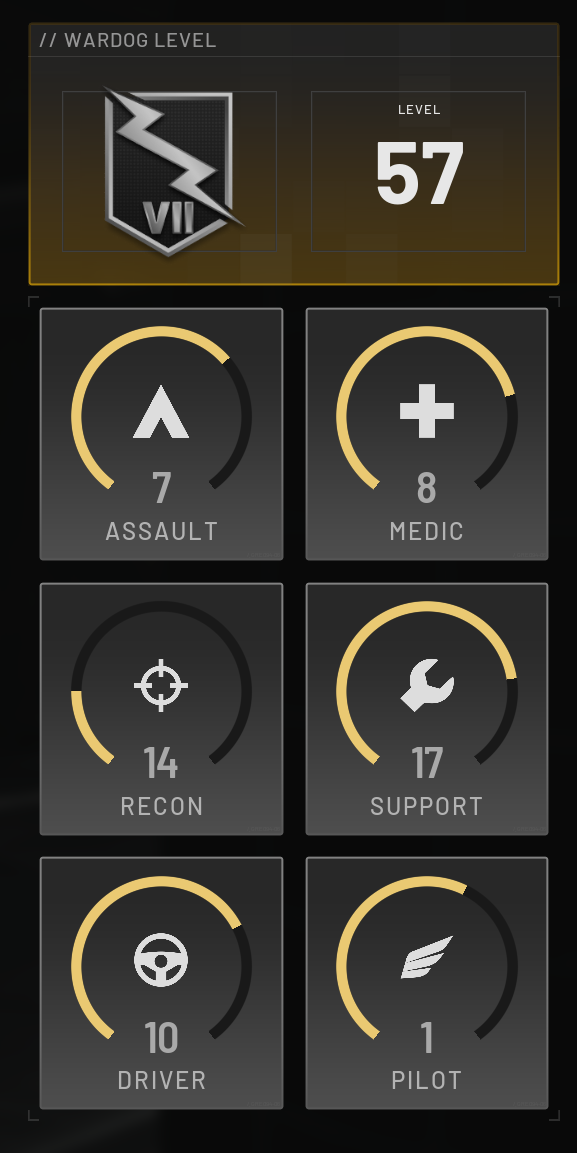Open the Recon class card
This screenshot has height=1153, width=577.
pos(161,709)
